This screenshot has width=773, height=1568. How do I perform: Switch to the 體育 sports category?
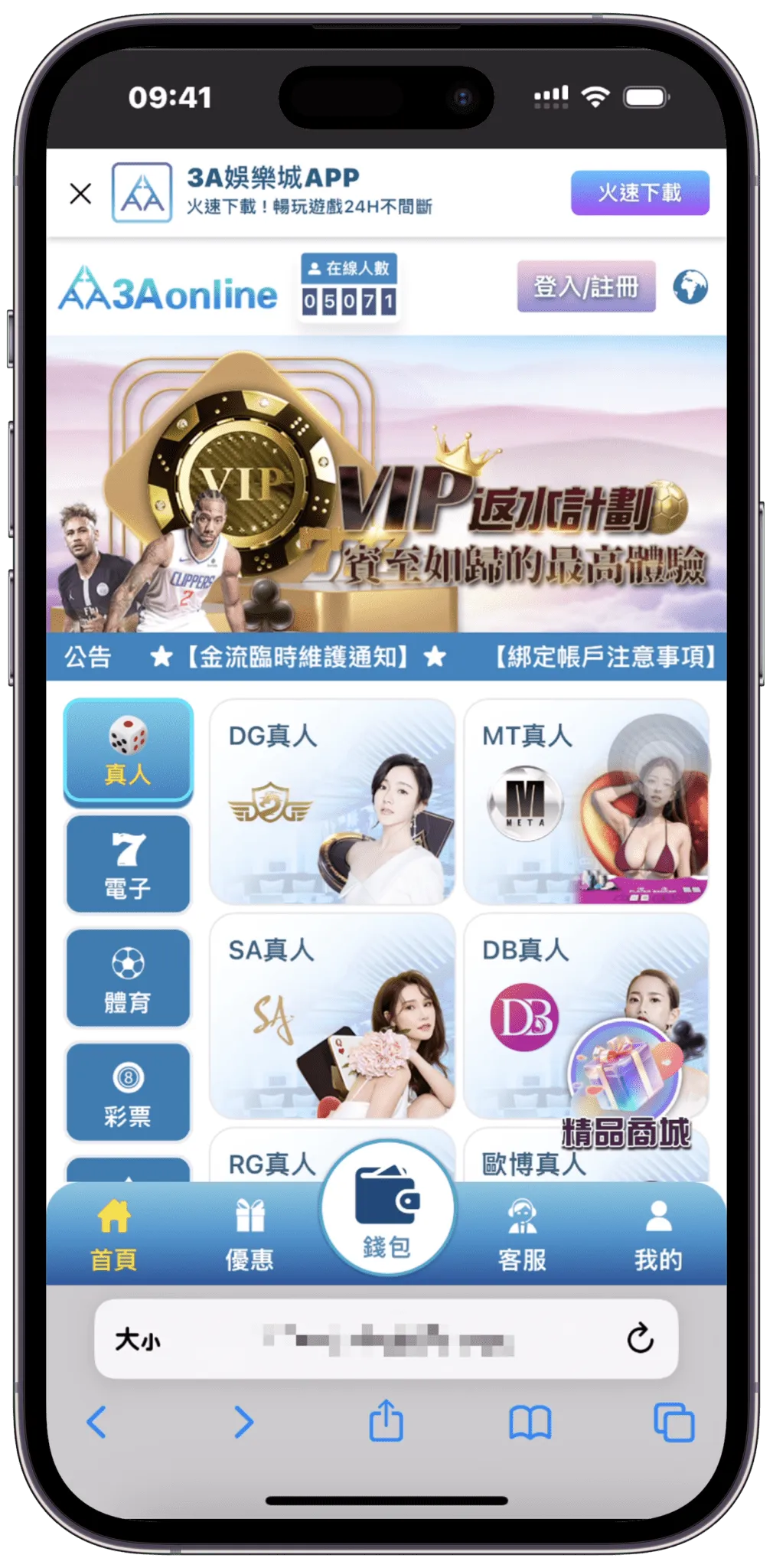click(128, 978)
